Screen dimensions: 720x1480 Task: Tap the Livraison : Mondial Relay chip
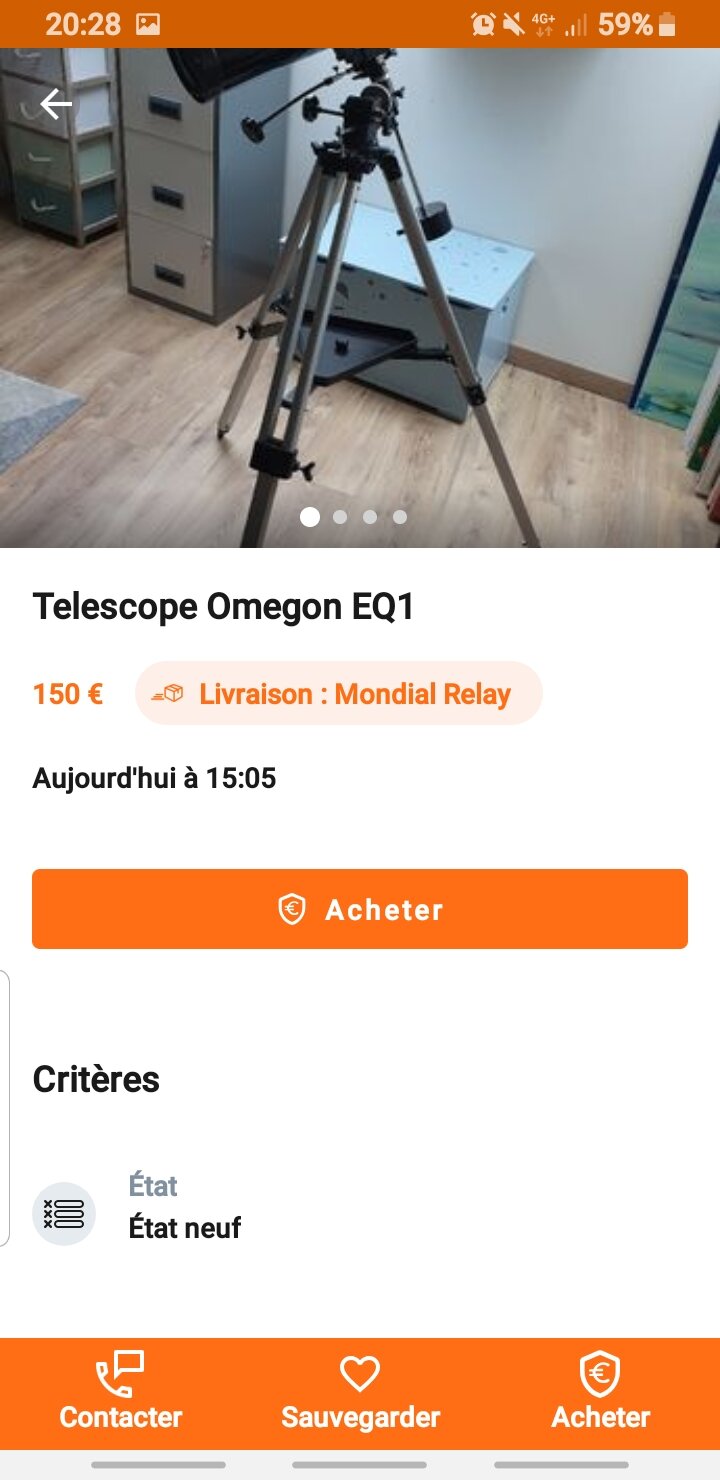pos(339,693)
